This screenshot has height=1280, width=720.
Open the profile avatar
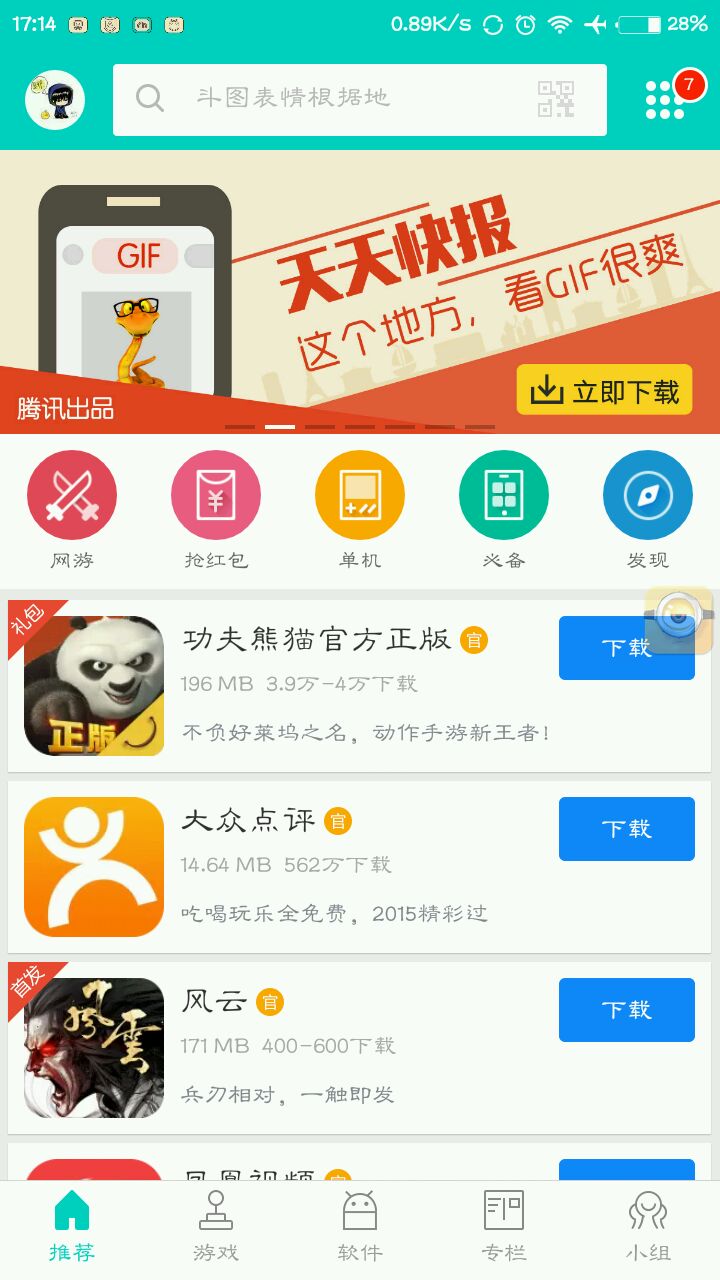(x=55, y=100)
